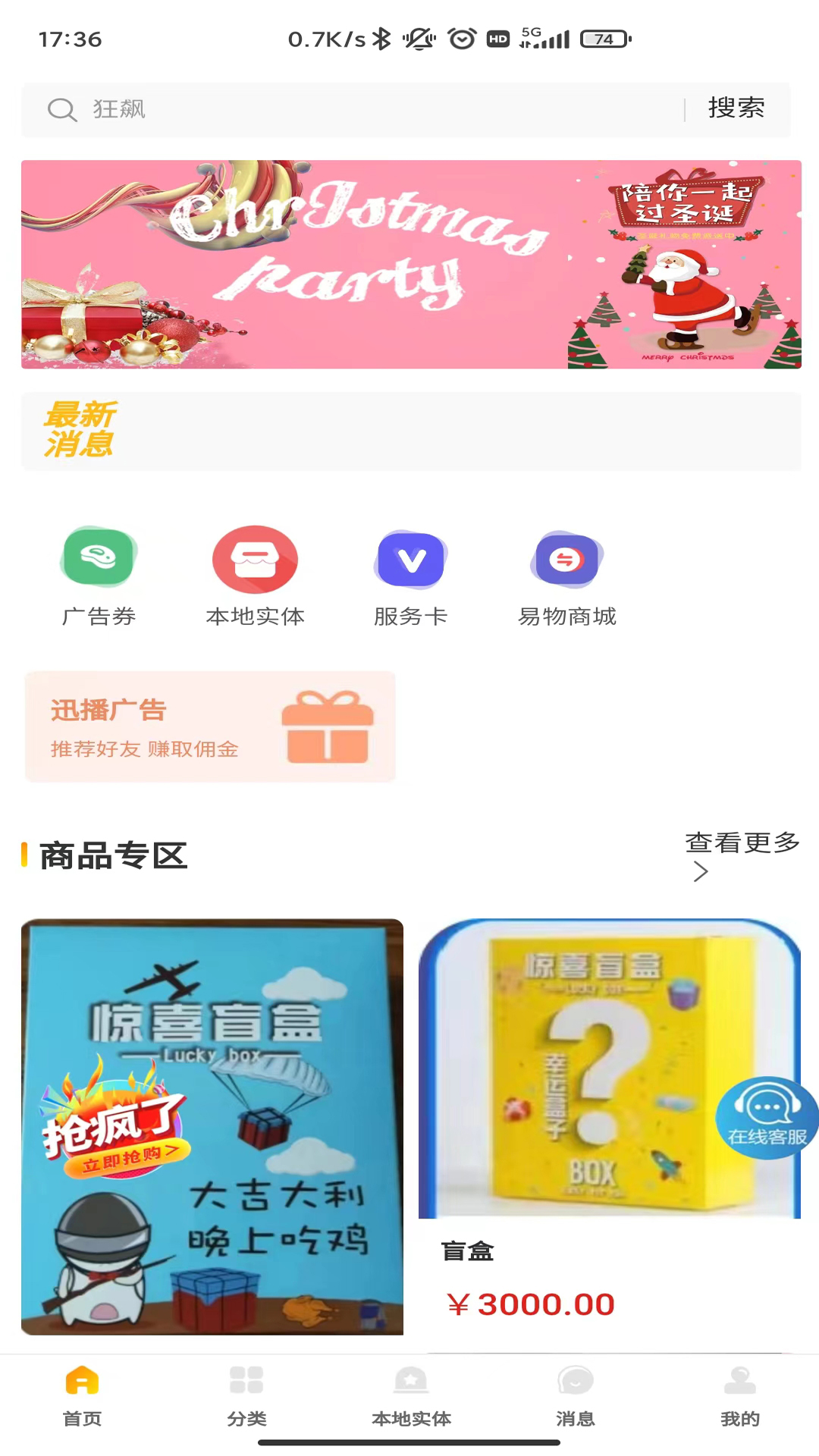Expand 查看更多 in 商品专区
The width and height of the screenshot is (819, 1456).
click(x=742, y=843)
